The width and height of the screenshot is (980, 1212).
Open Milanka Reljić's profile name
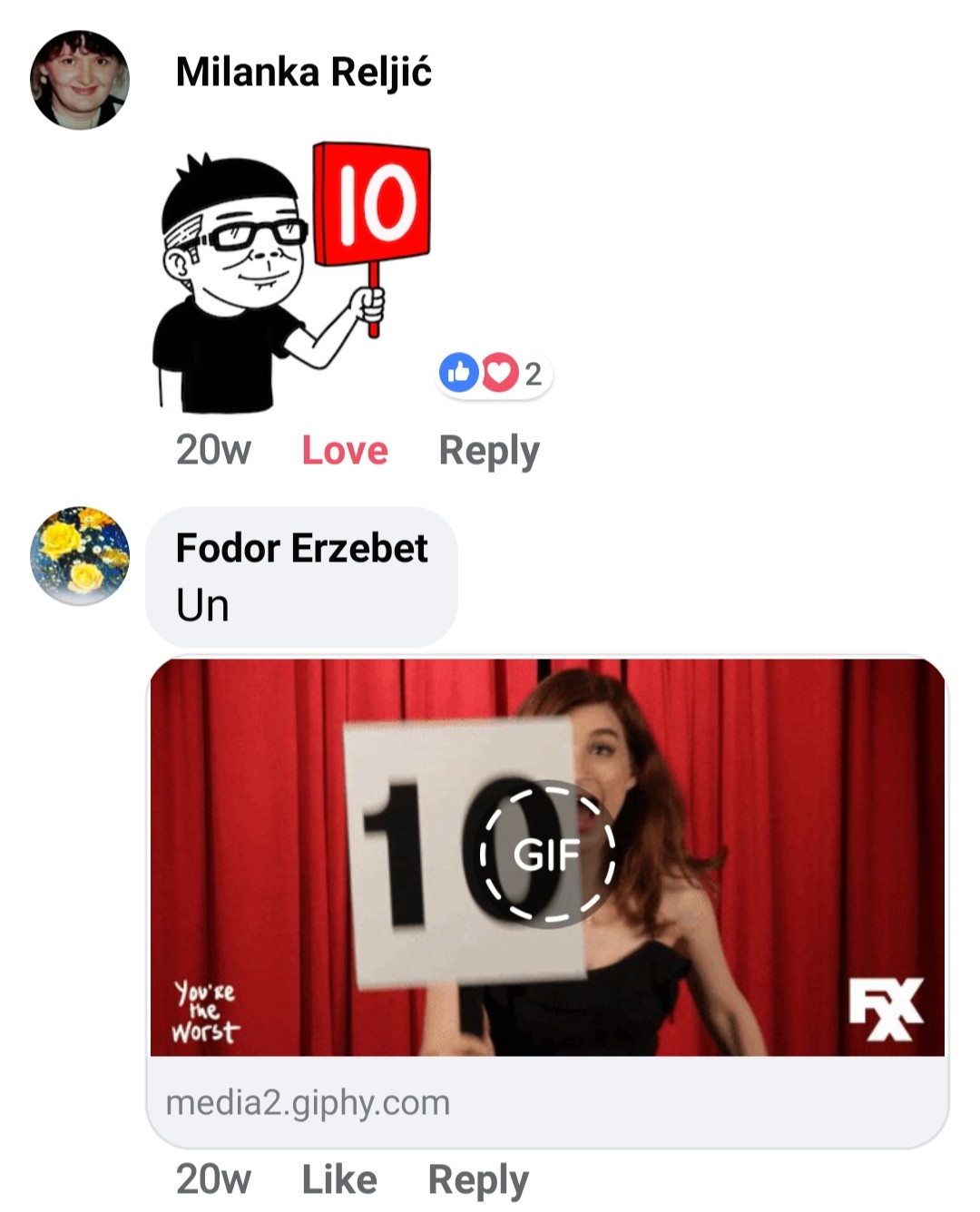303,73
